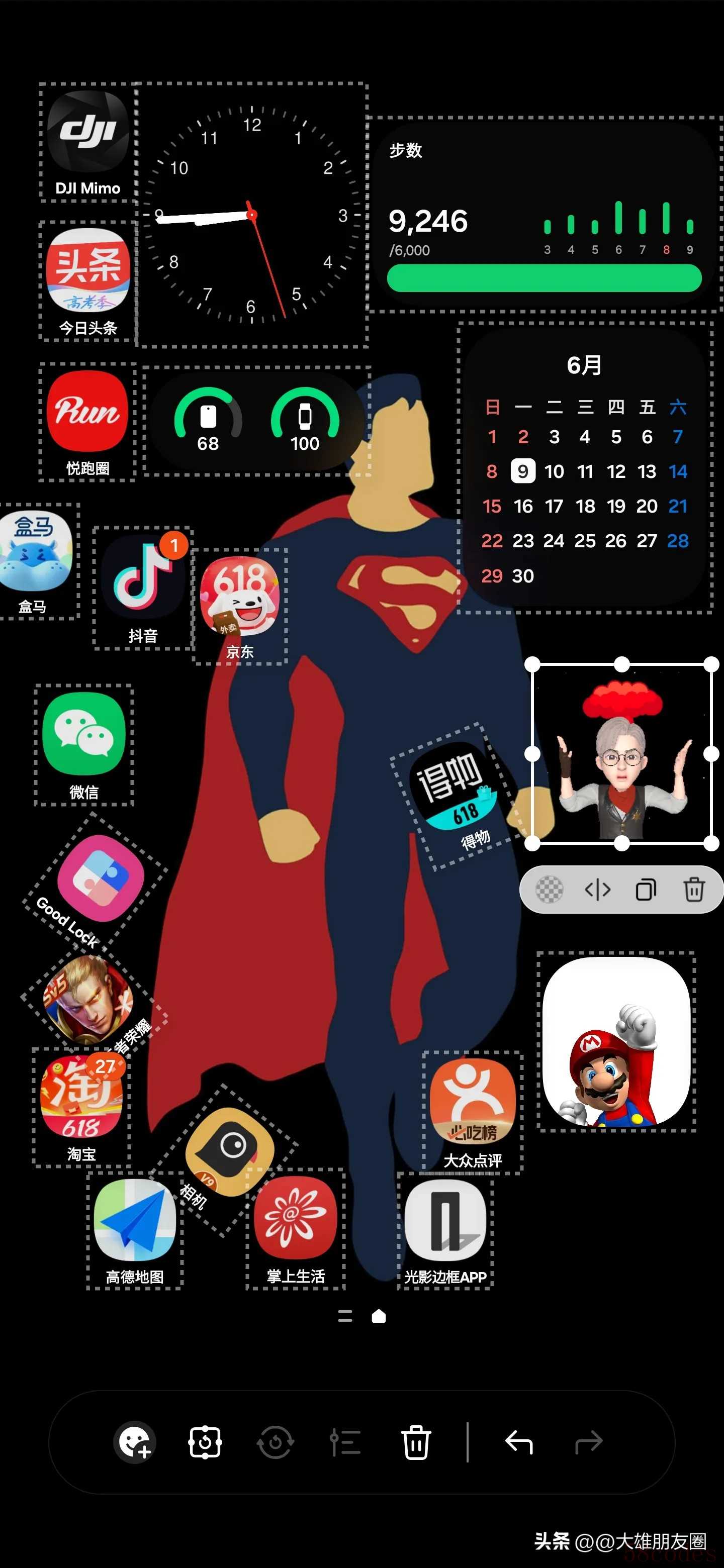
Task: Tap the trash icon in the bottom toolbar
Action: coord(416,1442)
